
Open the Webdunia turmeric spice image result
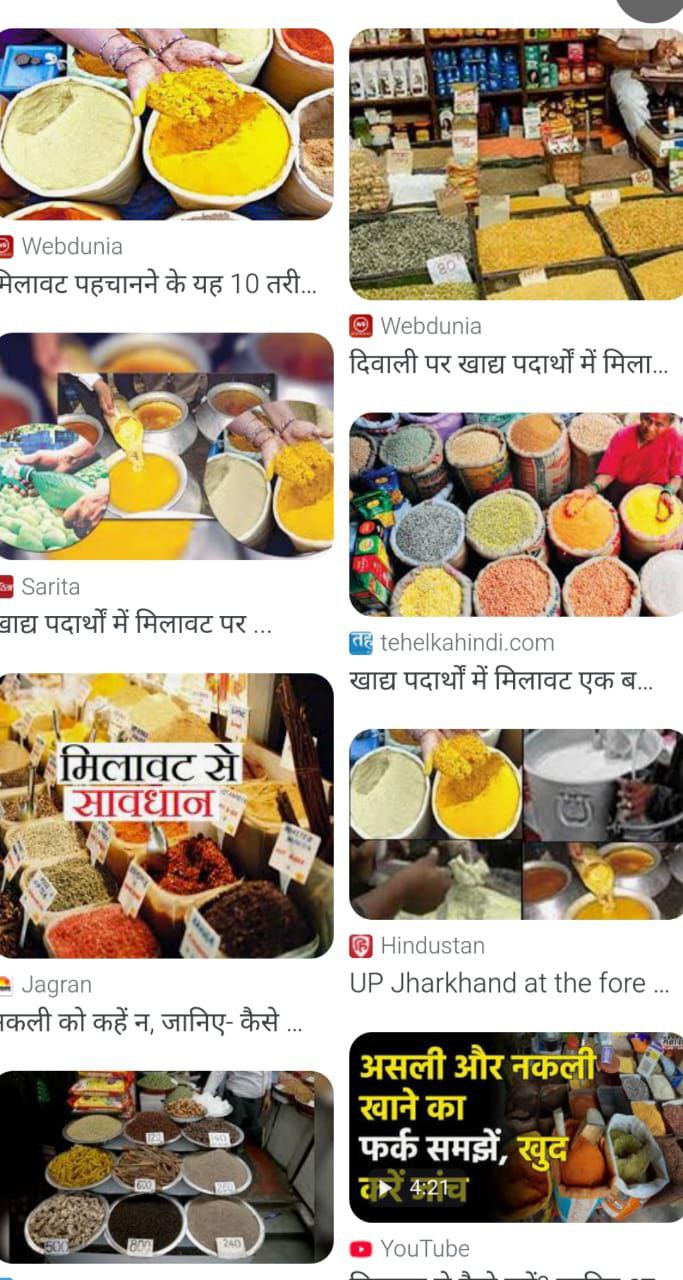[x=166, y=123]
